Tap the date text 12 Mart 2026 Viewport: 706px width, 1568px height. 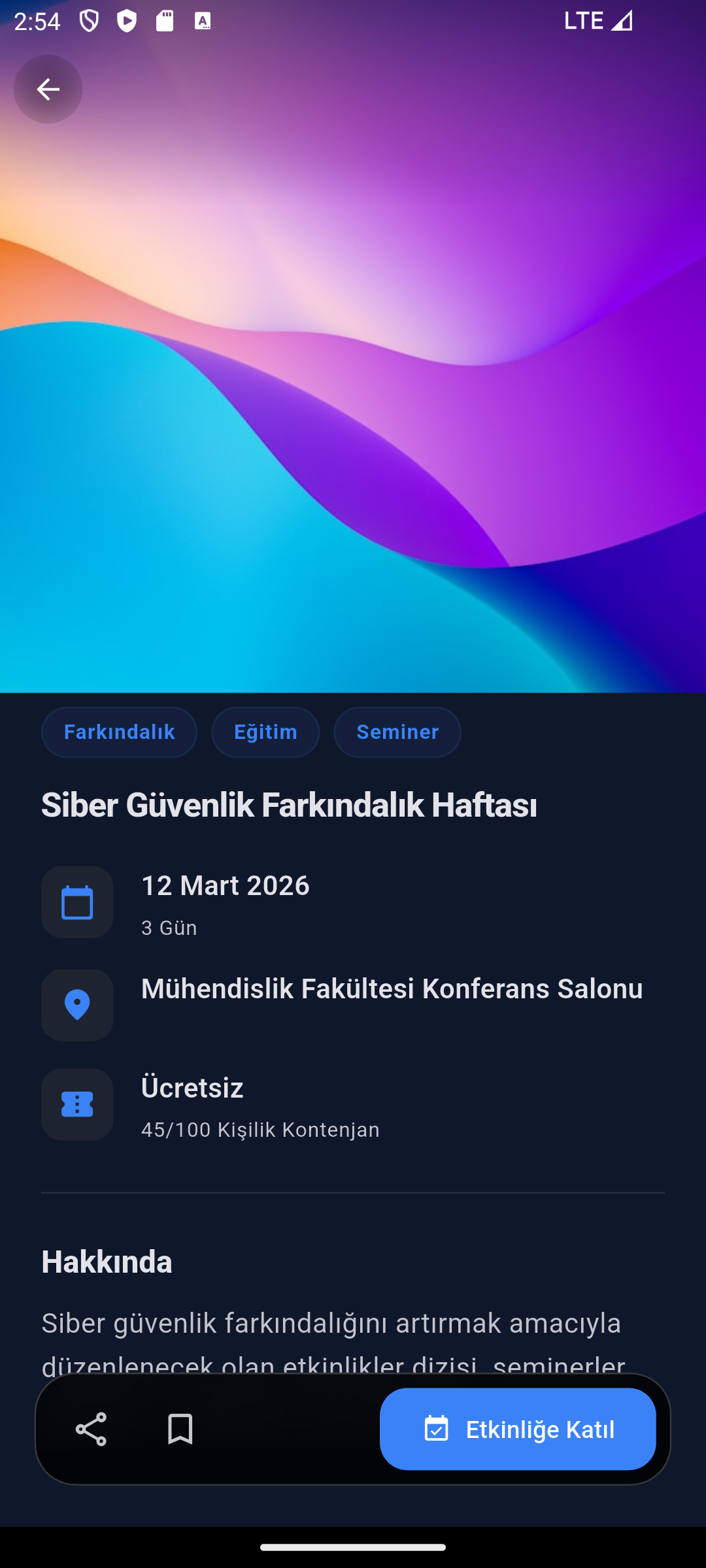(x=226, y=886)
